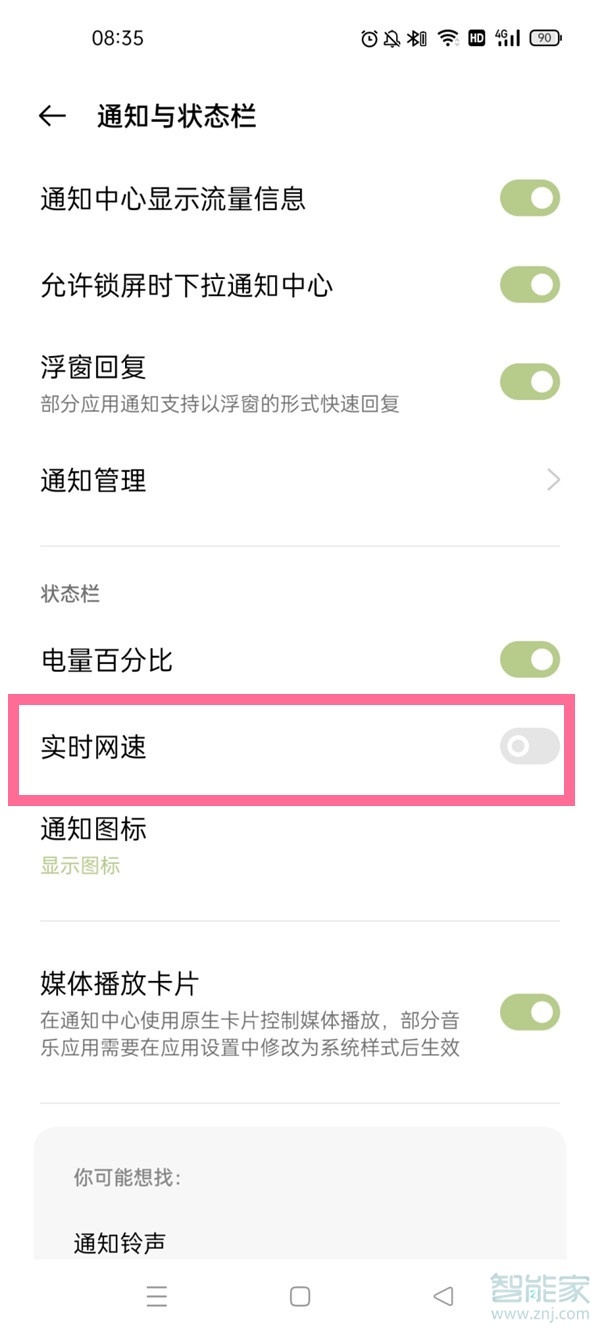The image size is (600, 1333).
Task: Turn off 电量百分比 switch
Action: pyautogui.click(x=529, y=660)
